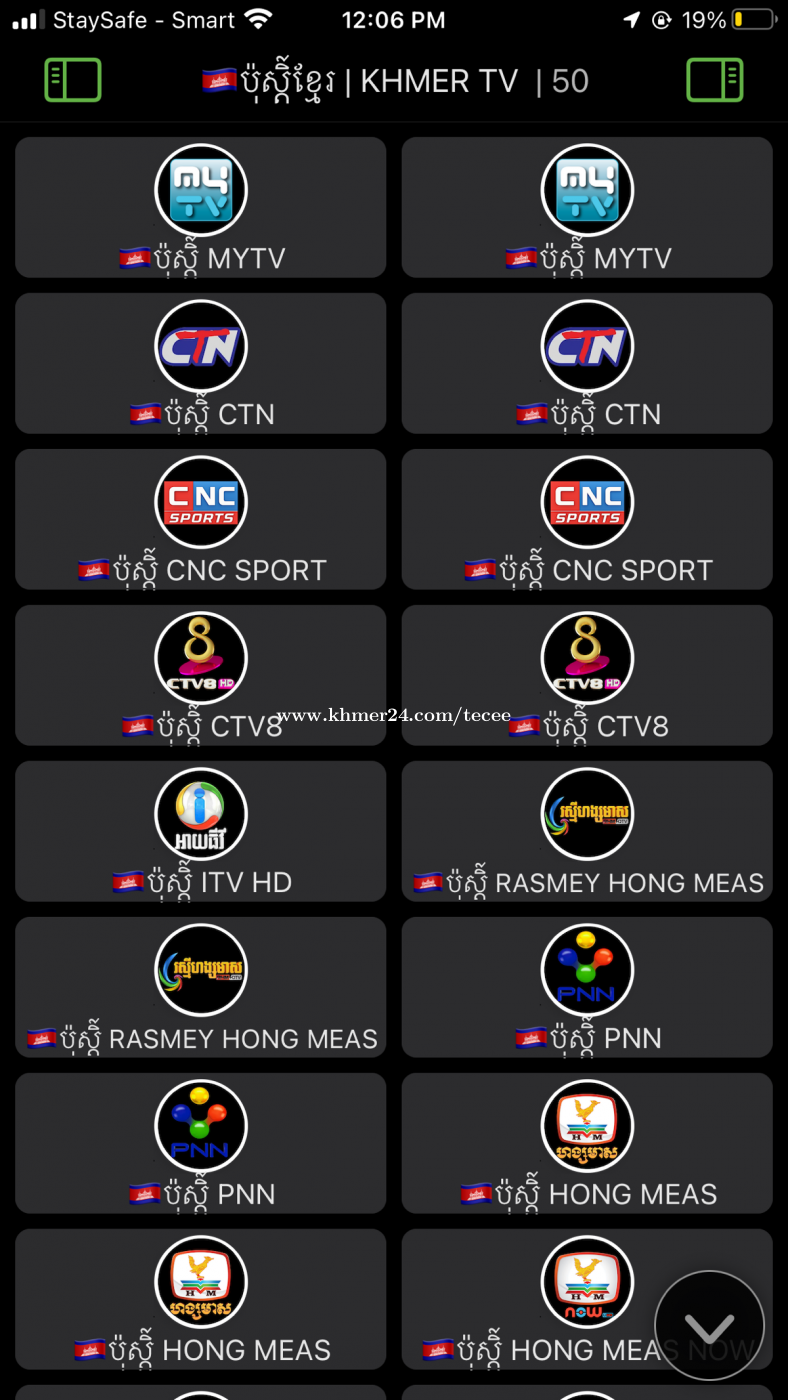The width and height of the screenshot is (788, 1400).
Task: Open the ITV HD channel
Action: (x=201, y=831)
